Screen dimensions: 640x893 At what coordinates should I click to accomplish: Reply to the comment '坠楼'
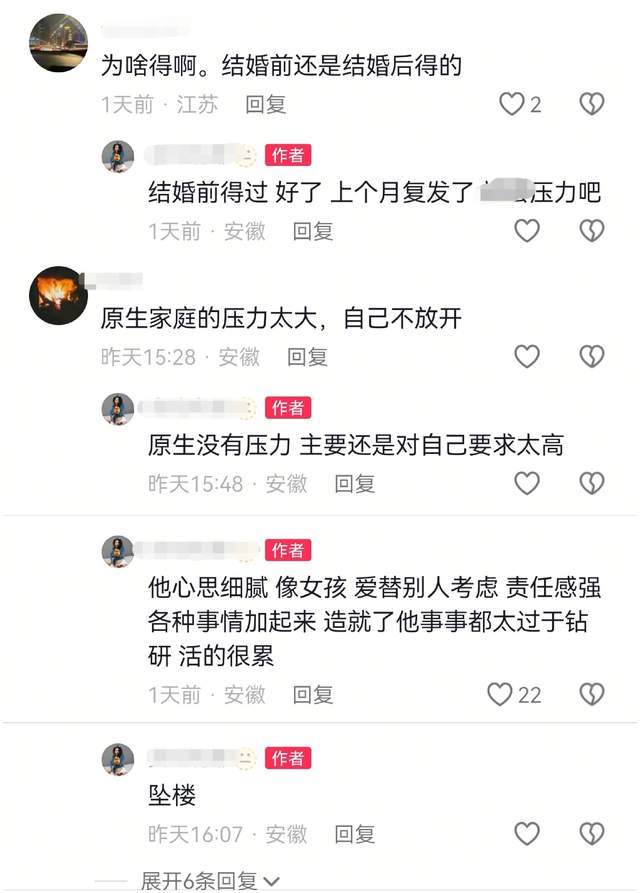click(x=354, y=833)
